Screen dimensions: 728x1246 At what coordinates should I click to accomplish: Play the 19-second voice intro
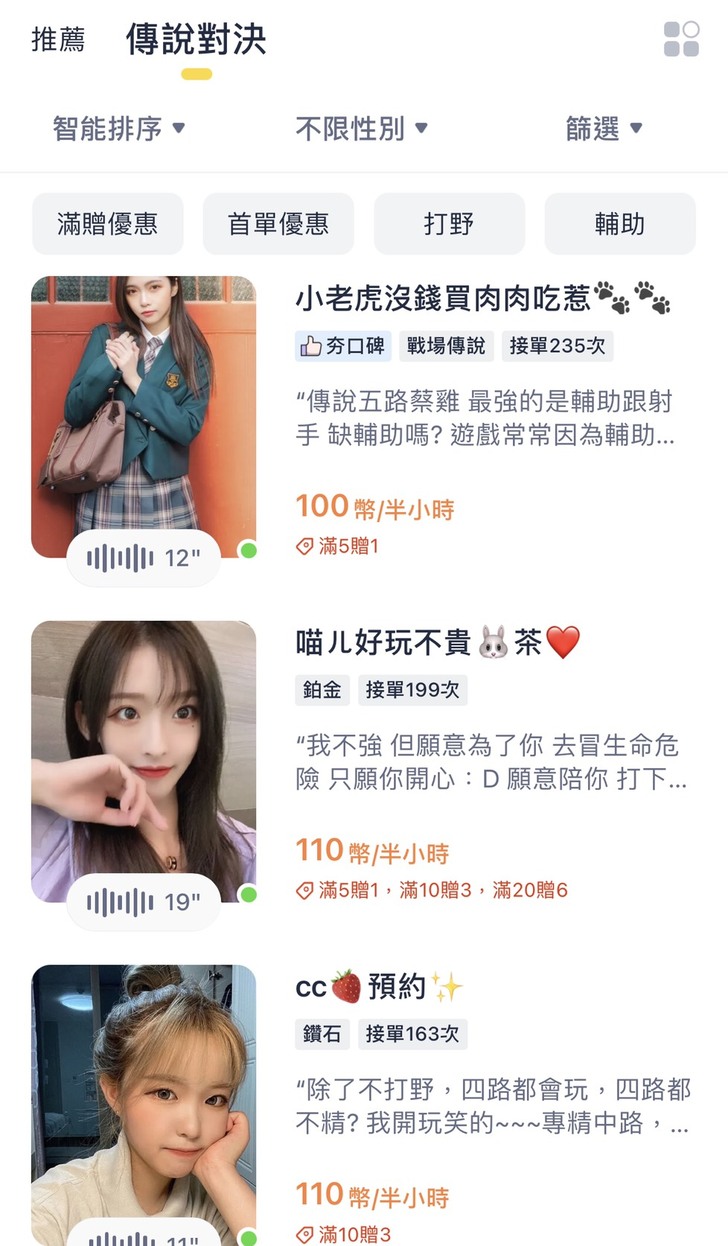coord(143,902)
